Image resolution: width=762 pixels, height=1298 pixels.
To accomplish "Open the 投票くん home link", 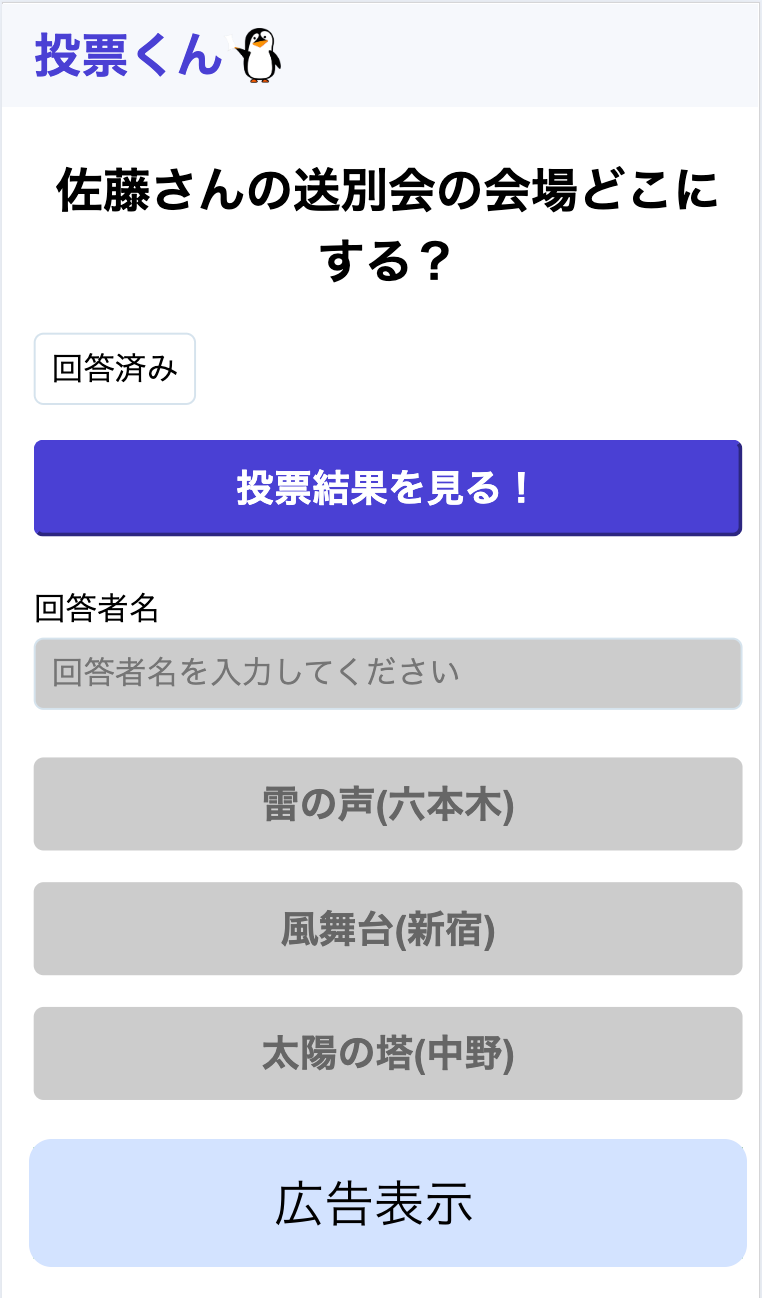I will coord(158,55).
